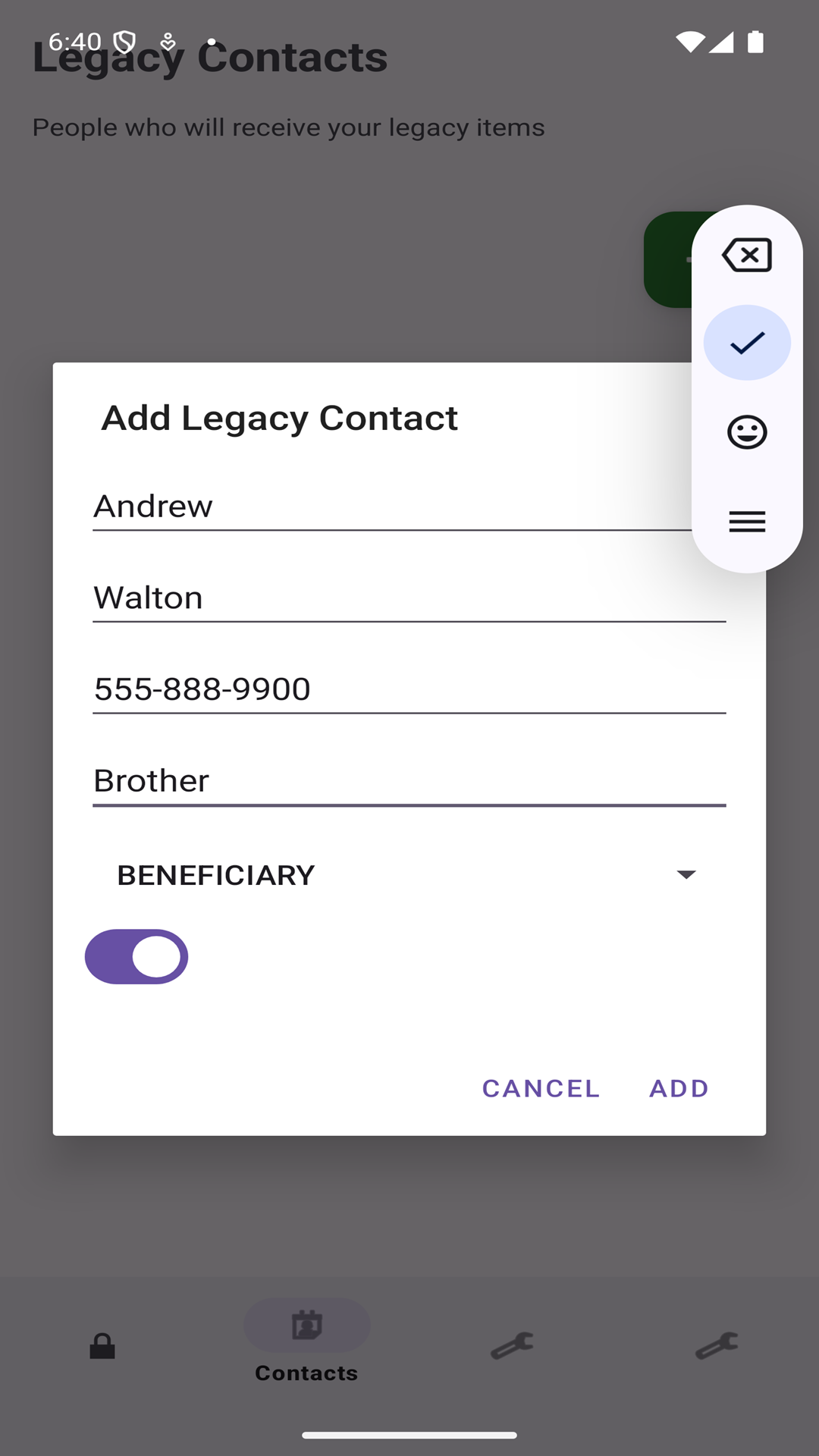This screenshot has width=819, height=1456.
Task: Tap the floating toolbar's three-line handle
Action: 747,522
